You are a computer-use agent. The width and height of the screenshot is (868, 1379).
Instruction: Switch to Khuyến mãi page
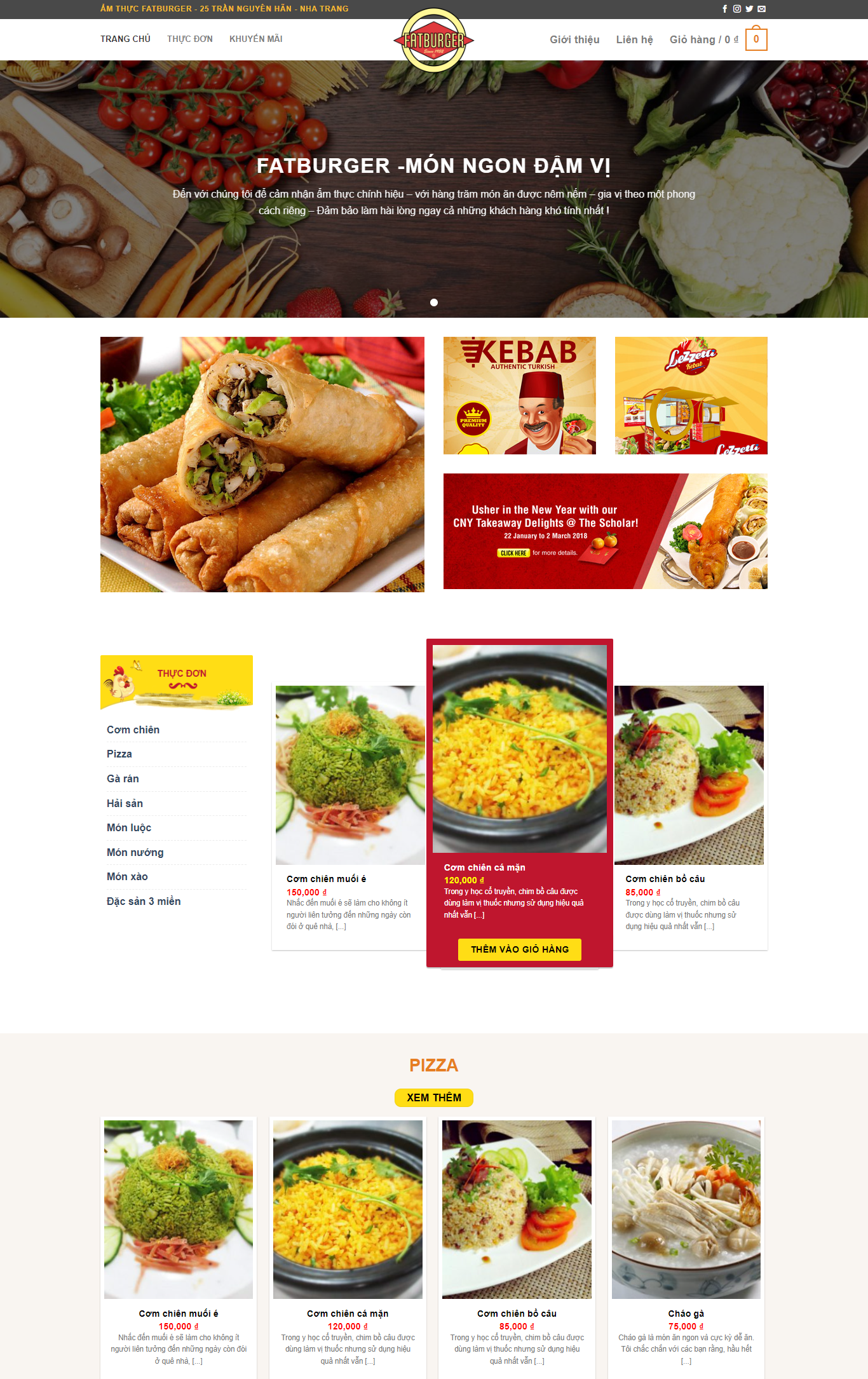[x=255, y=39]
